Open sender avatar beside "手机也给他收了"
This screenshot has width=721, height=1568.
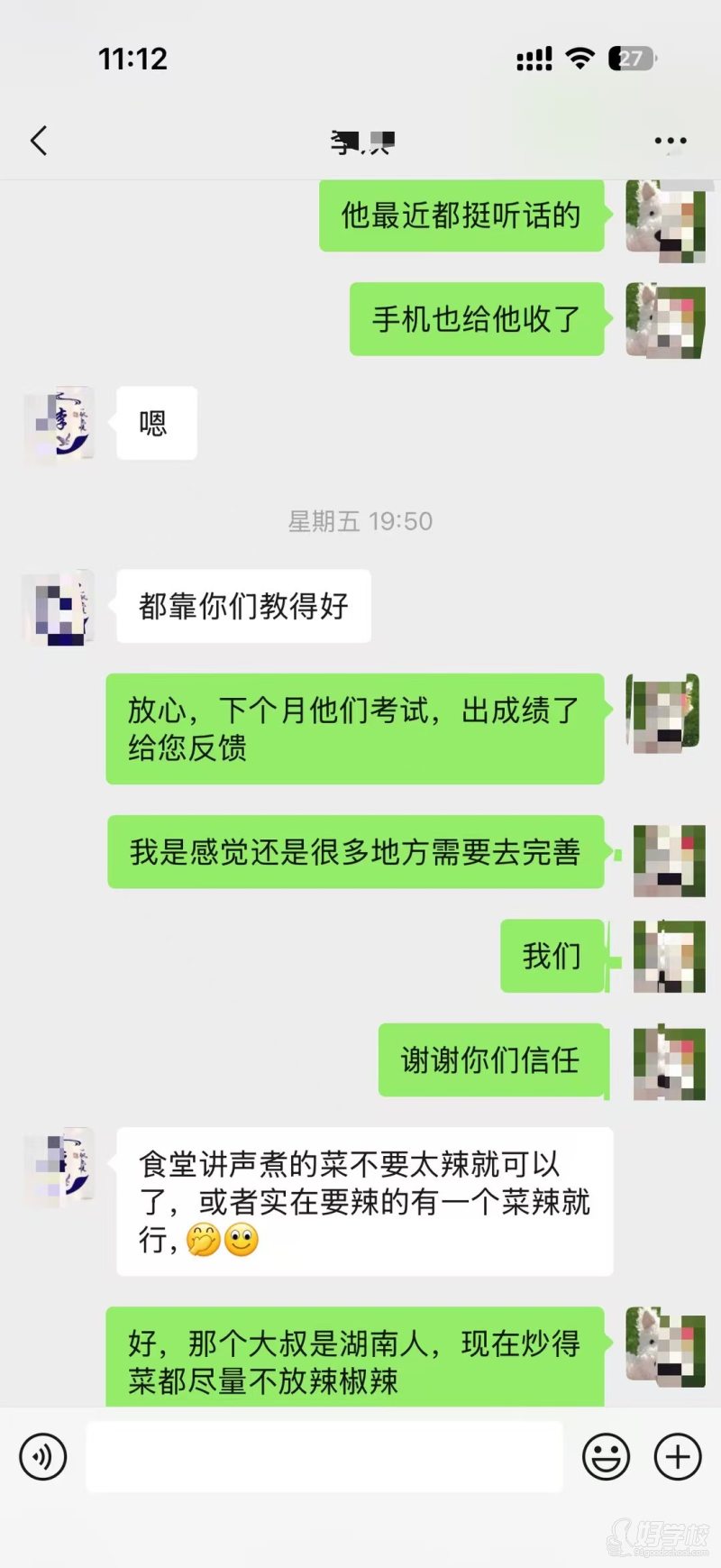point(666,320)
